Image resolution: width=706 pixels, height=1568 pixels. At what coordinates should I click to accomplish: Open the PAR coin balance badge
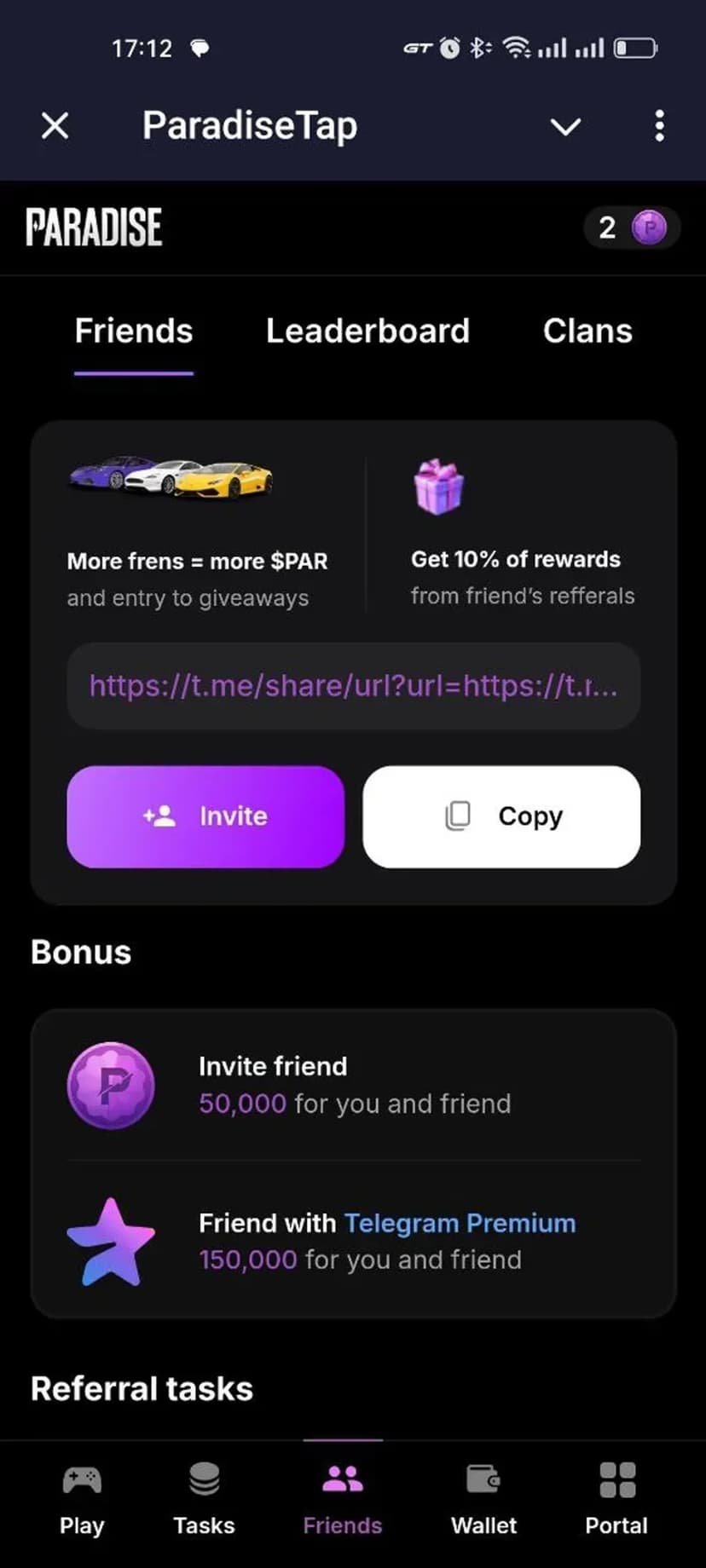(x=631, y=228)
